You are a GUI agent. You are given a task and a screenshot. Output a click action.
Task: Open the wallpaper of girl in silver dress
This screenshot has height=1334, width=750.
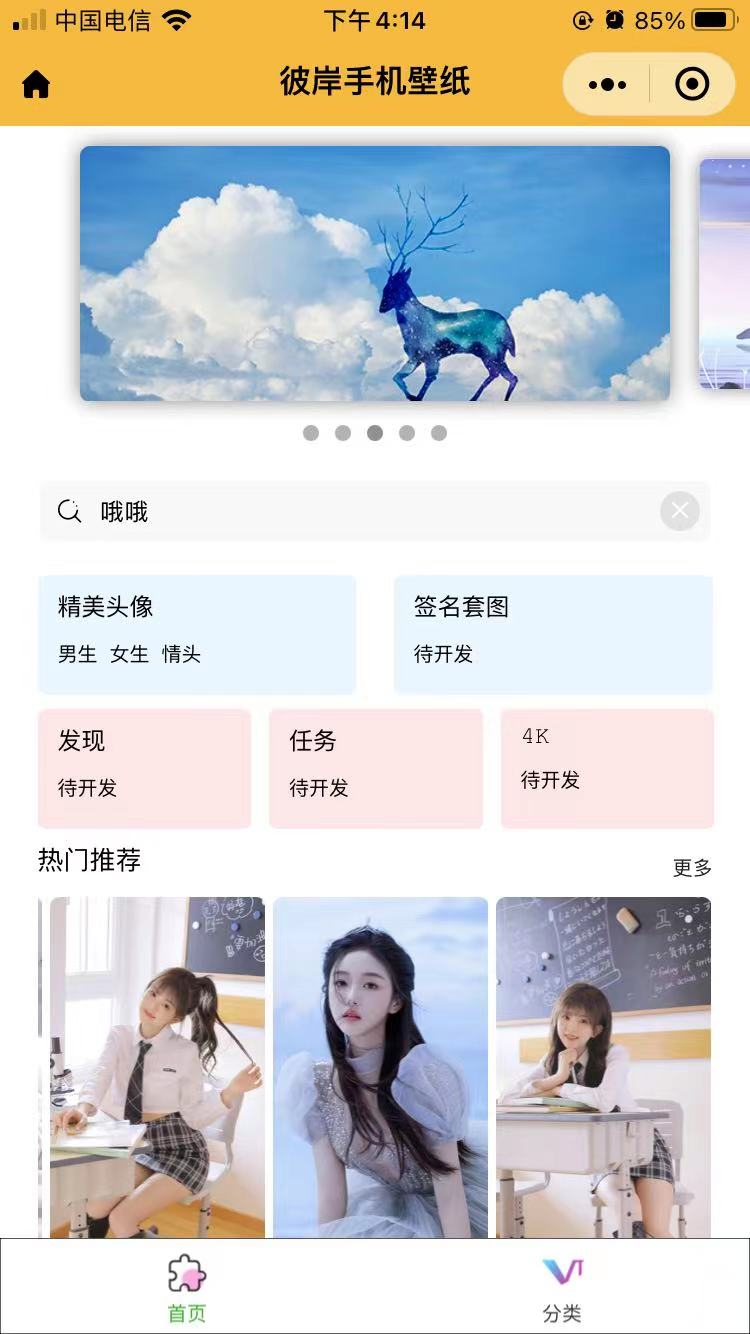(x=380, y=1067)
